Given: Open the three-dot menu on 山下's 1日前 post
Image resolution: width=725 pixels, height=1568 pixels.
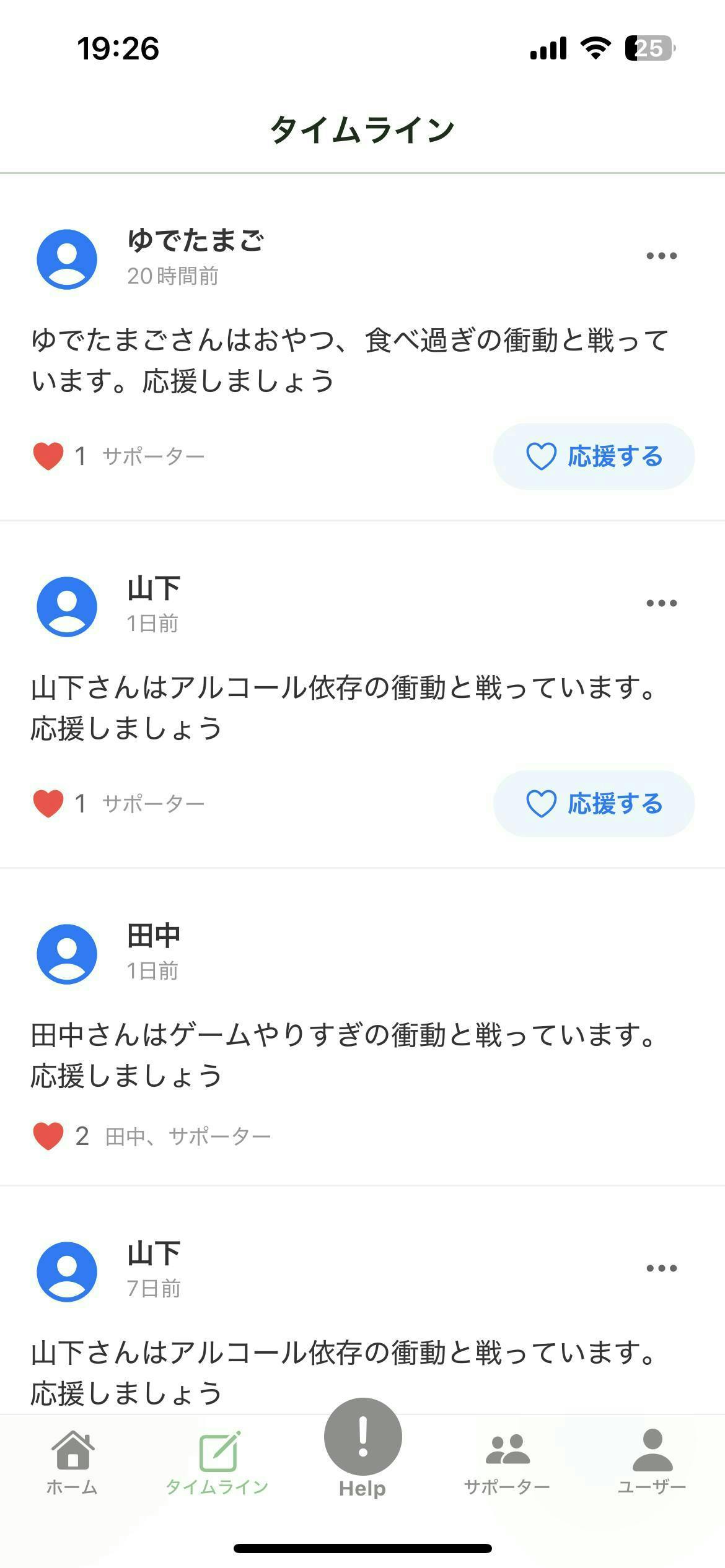Looking at the screenshot, I should pyautogui.click(x=661, y=603).
